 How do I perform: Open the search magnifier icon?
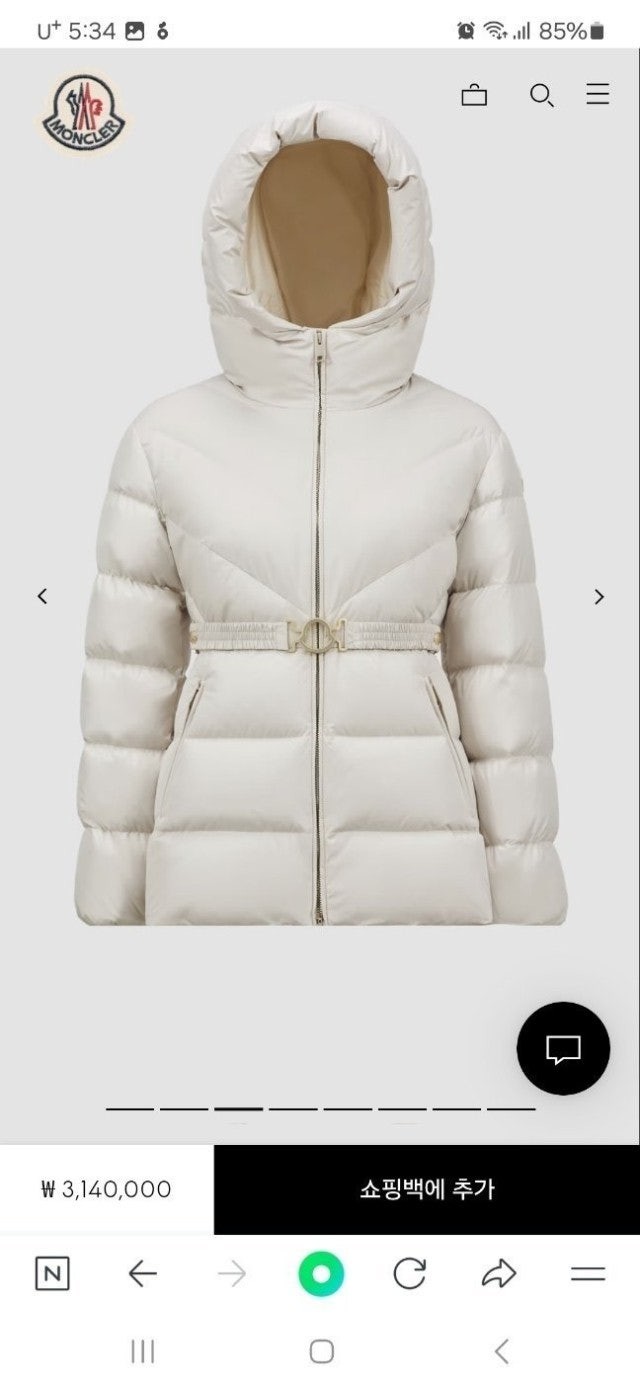541,95
